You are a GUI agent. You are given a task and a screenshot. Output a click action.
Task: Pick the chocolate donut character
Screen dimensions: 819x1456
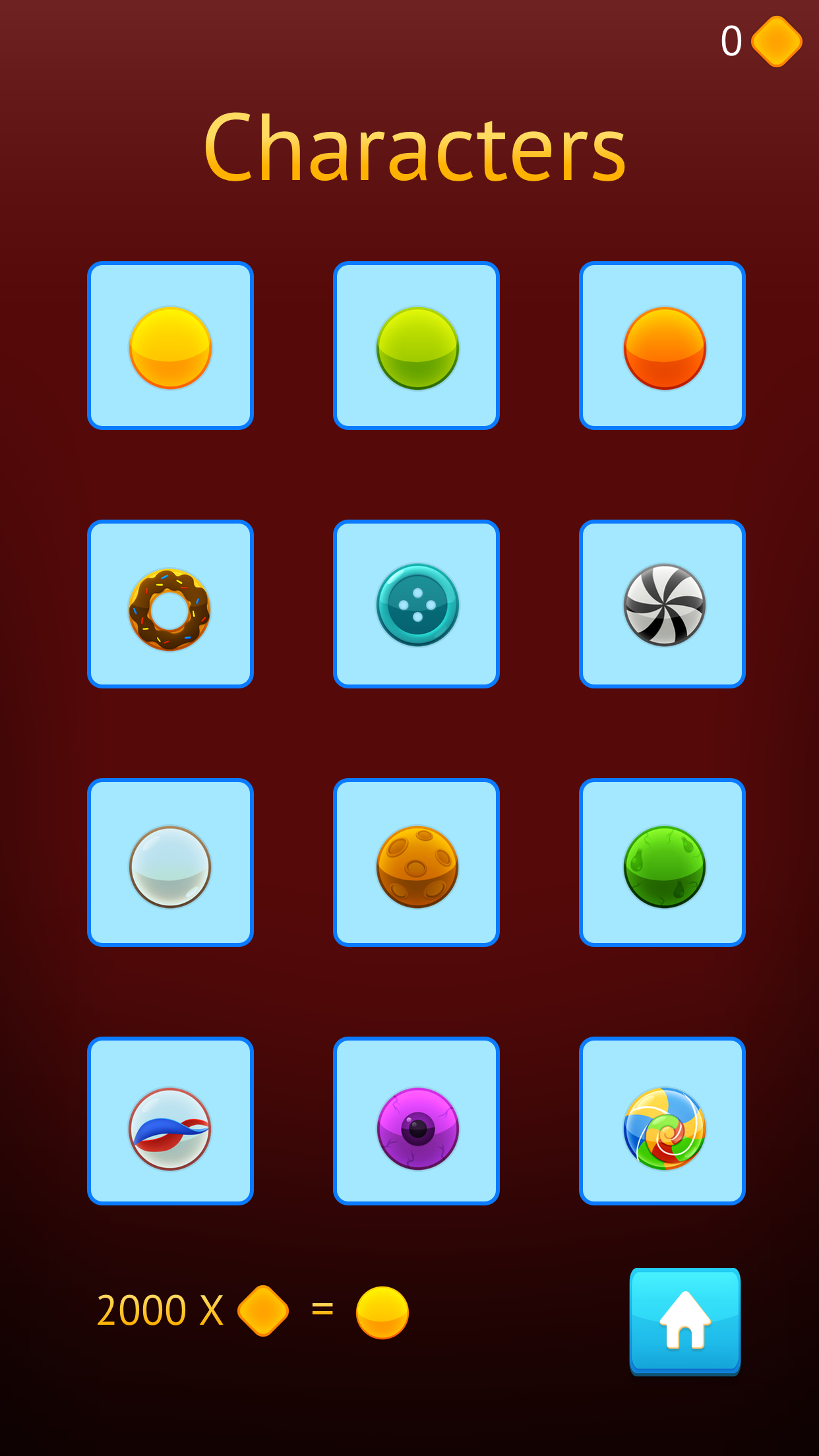[170, 604]
